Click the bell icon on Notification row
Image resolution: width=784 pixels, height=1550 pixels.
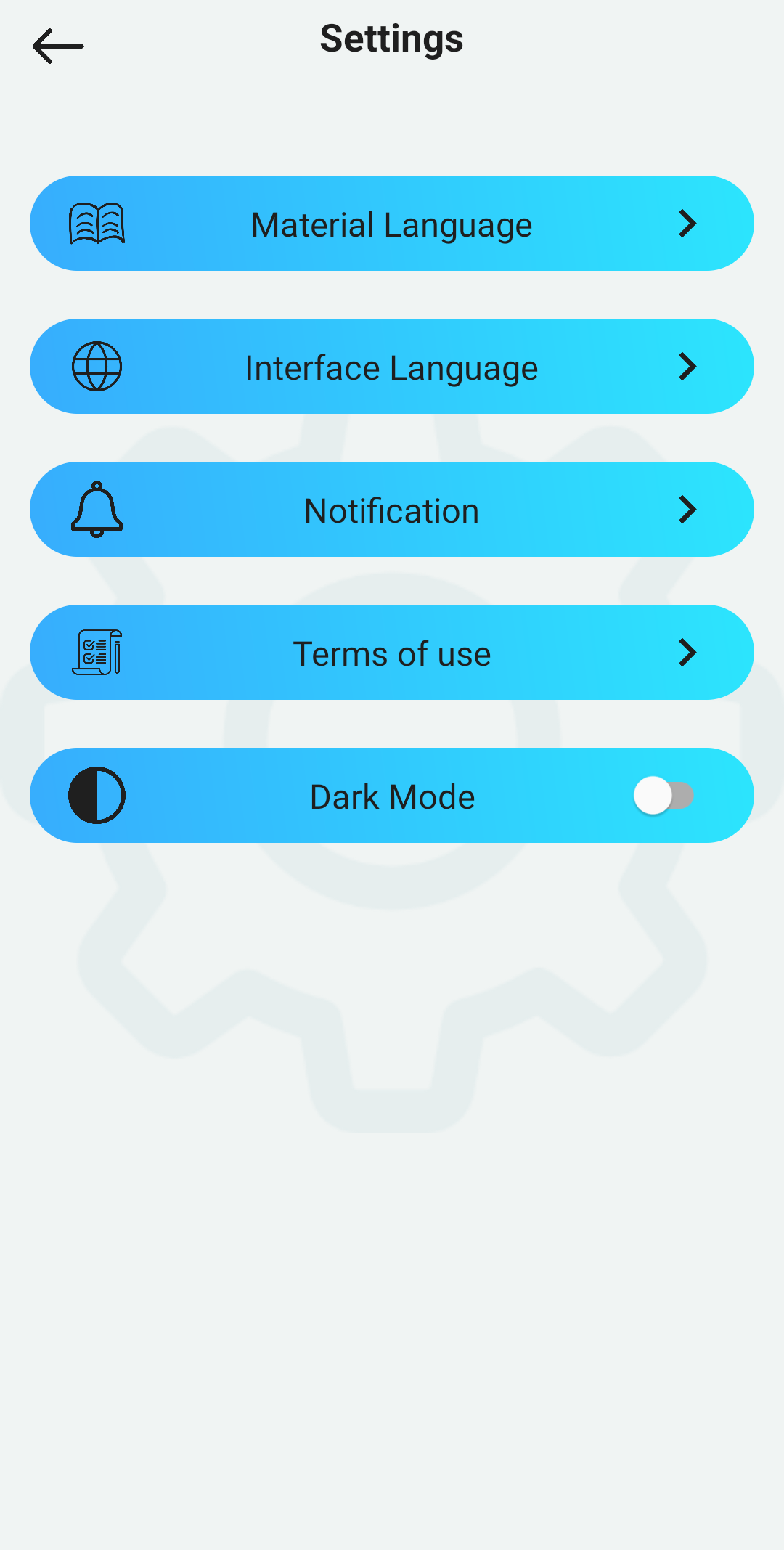95,509
